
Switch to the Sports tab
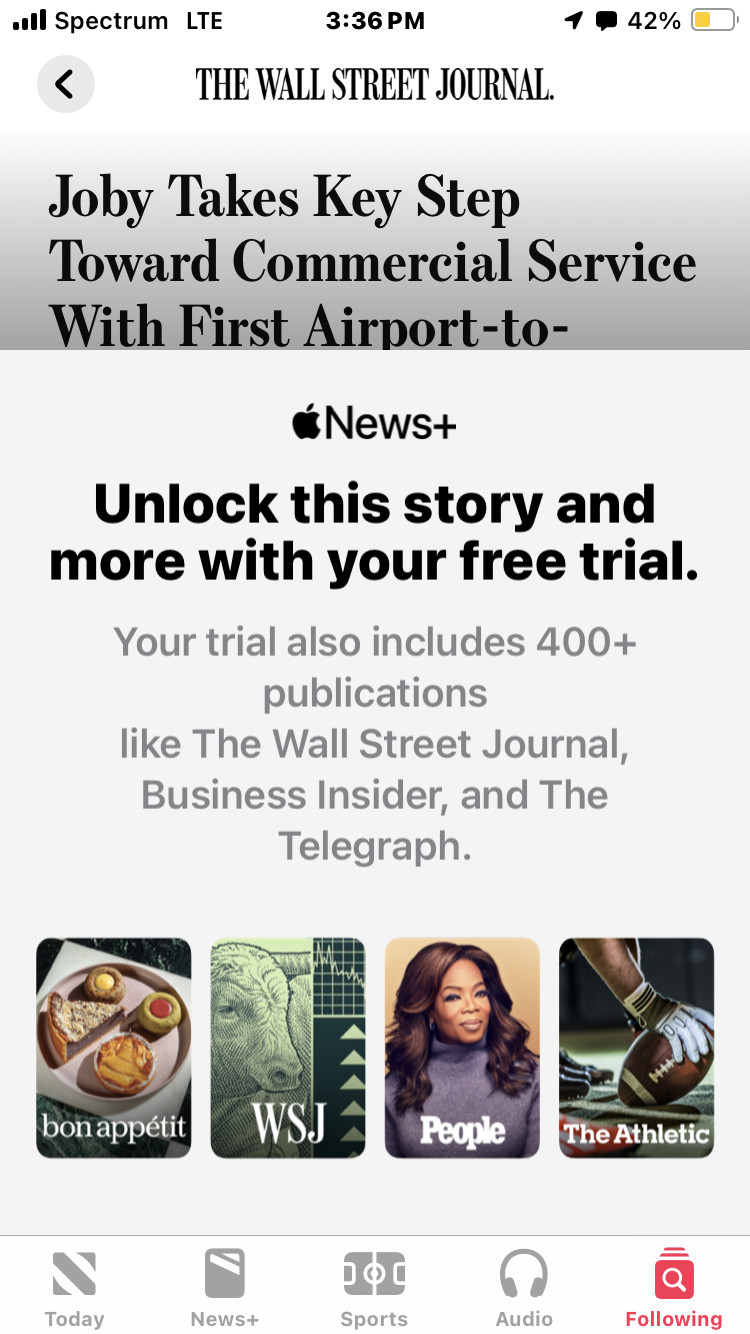(x=374, y=1287)
